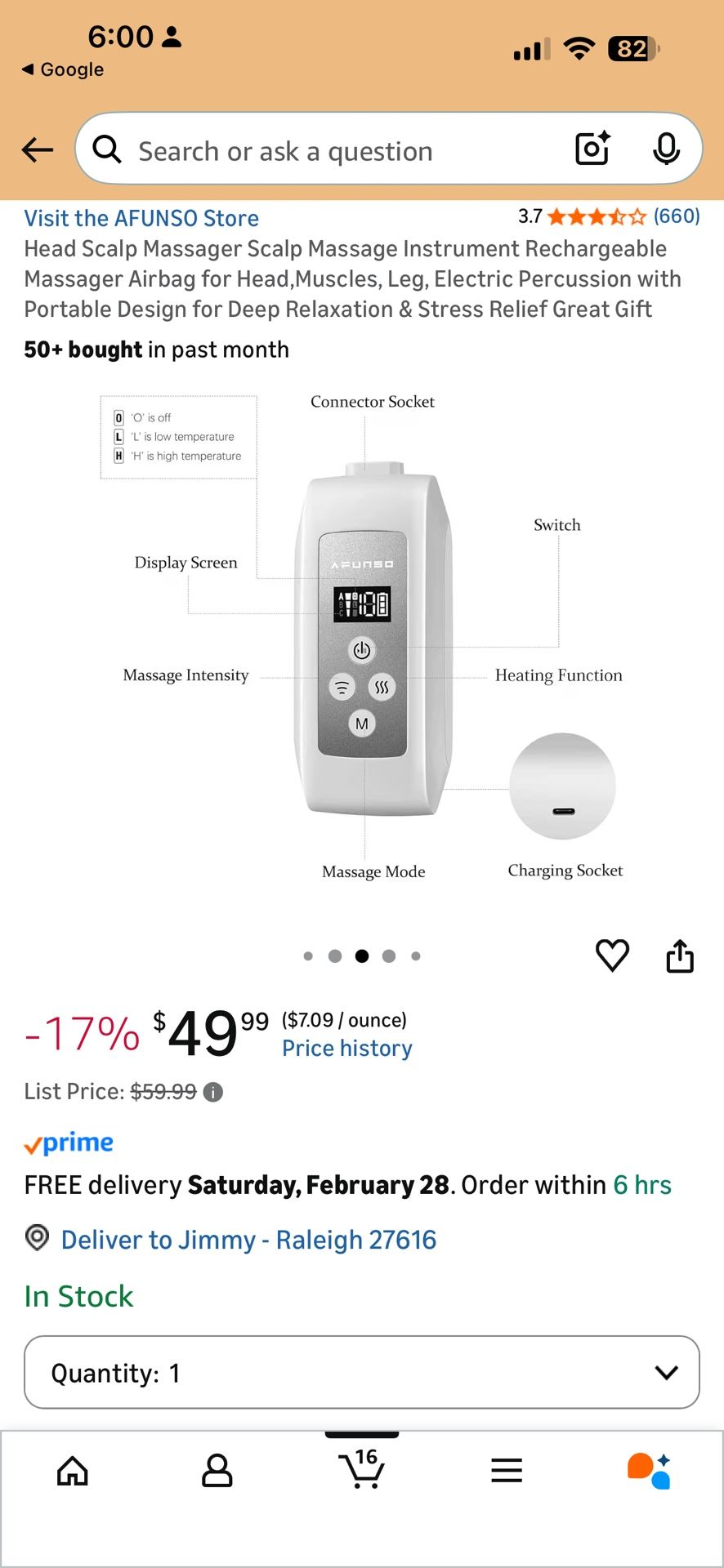Go to the Home tab
This screenshot has width=724, height=1568.
pyautogui.click(x=73, y=1471)
